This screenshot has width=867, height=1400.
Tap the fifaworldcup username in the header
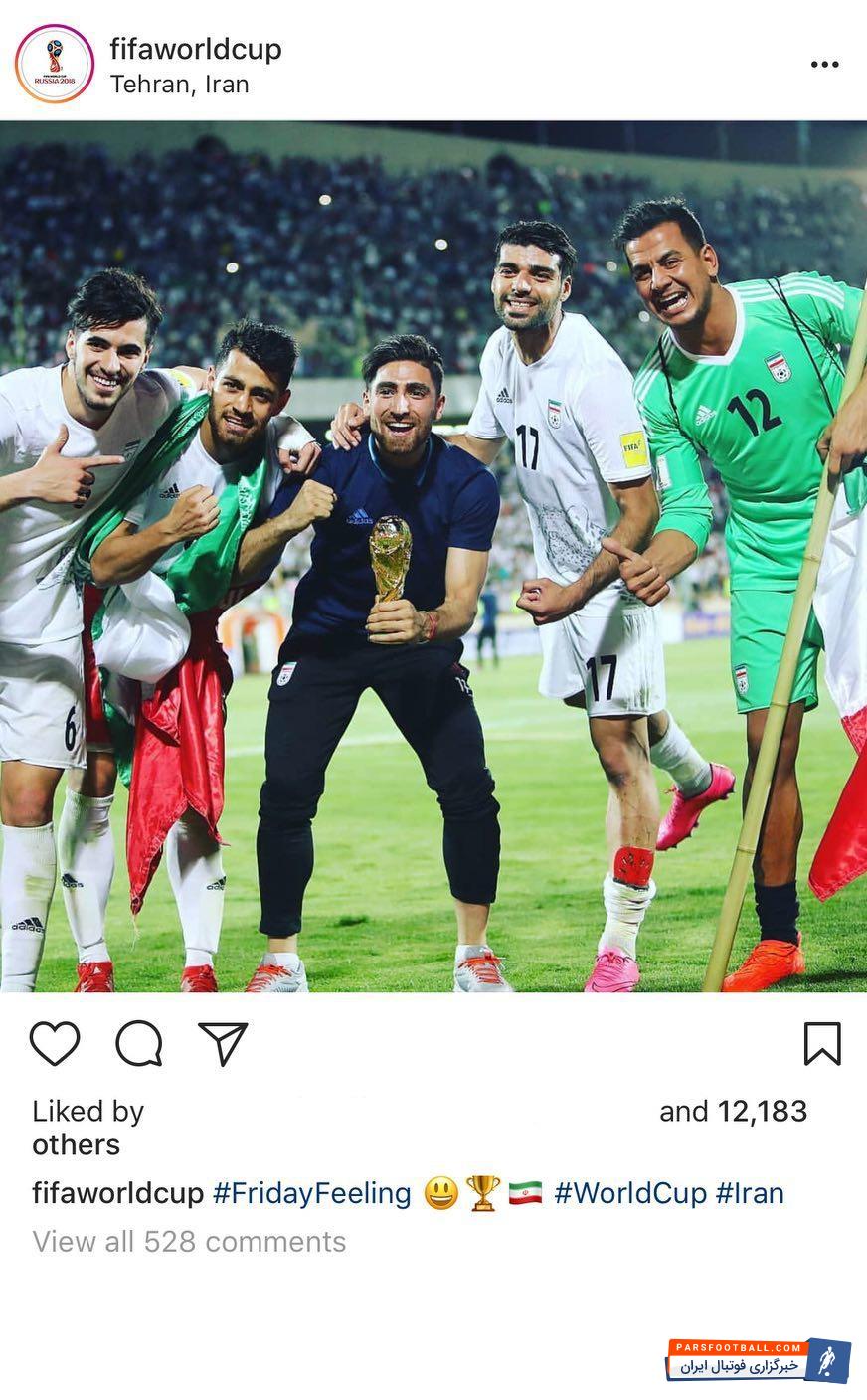pyautogui.click(x=196, y=49)
